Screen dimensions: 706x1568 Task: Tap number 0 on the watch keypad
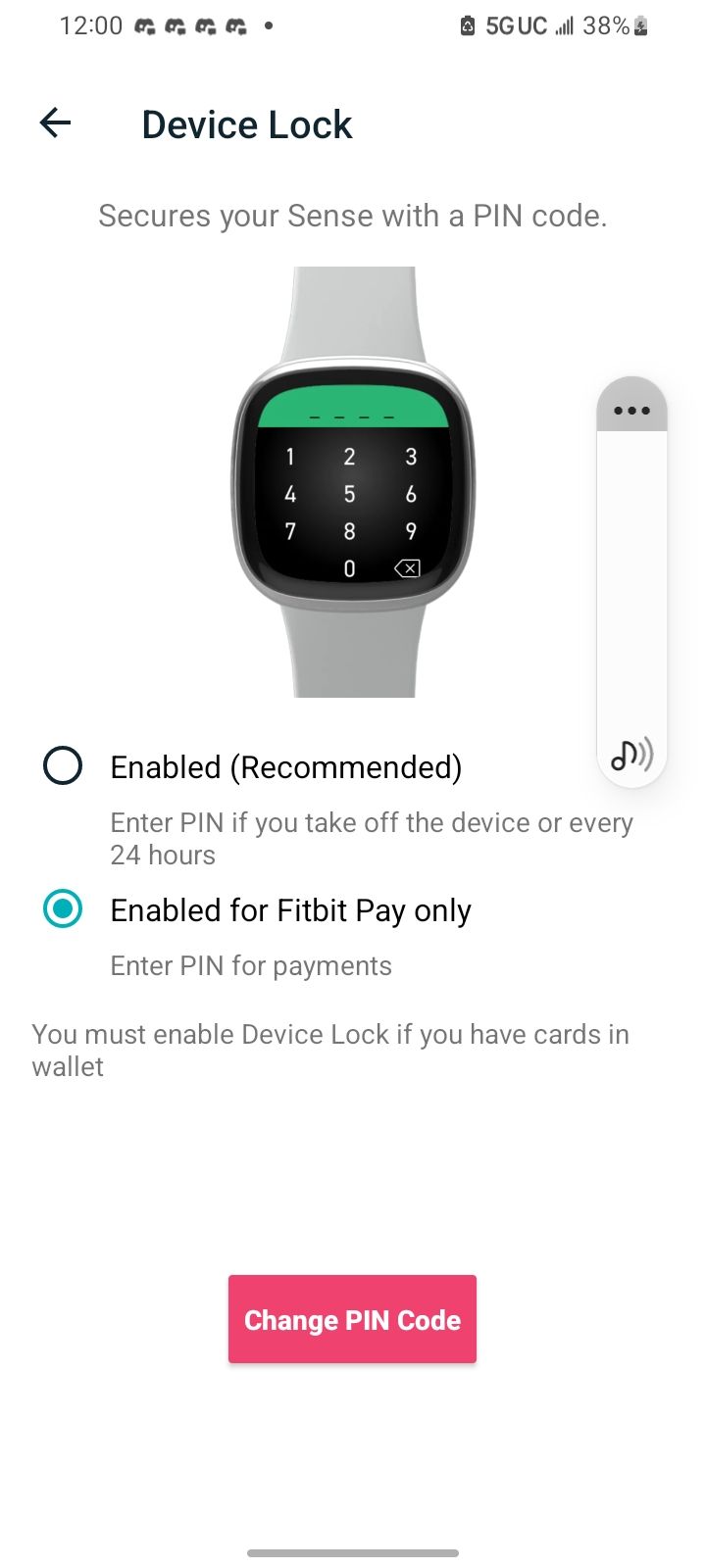(350, 568)
